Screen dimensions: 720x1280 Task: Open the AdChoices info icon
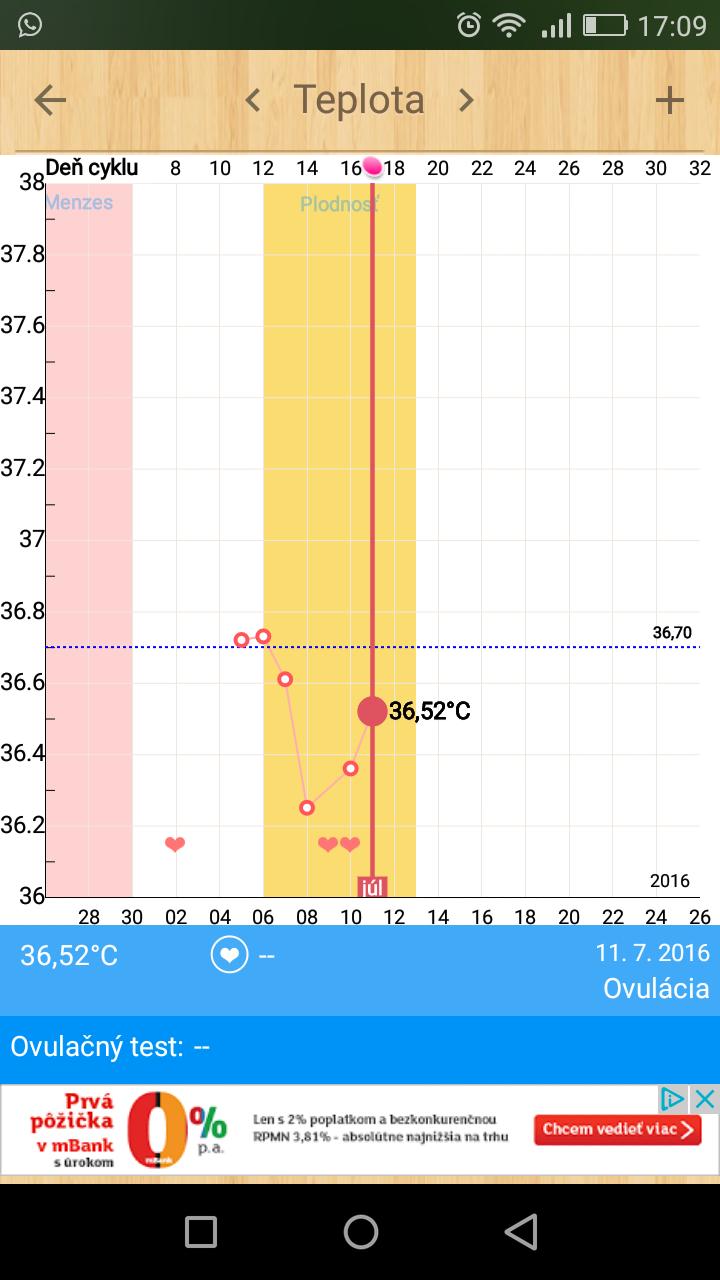click(x=674, y=1099)
